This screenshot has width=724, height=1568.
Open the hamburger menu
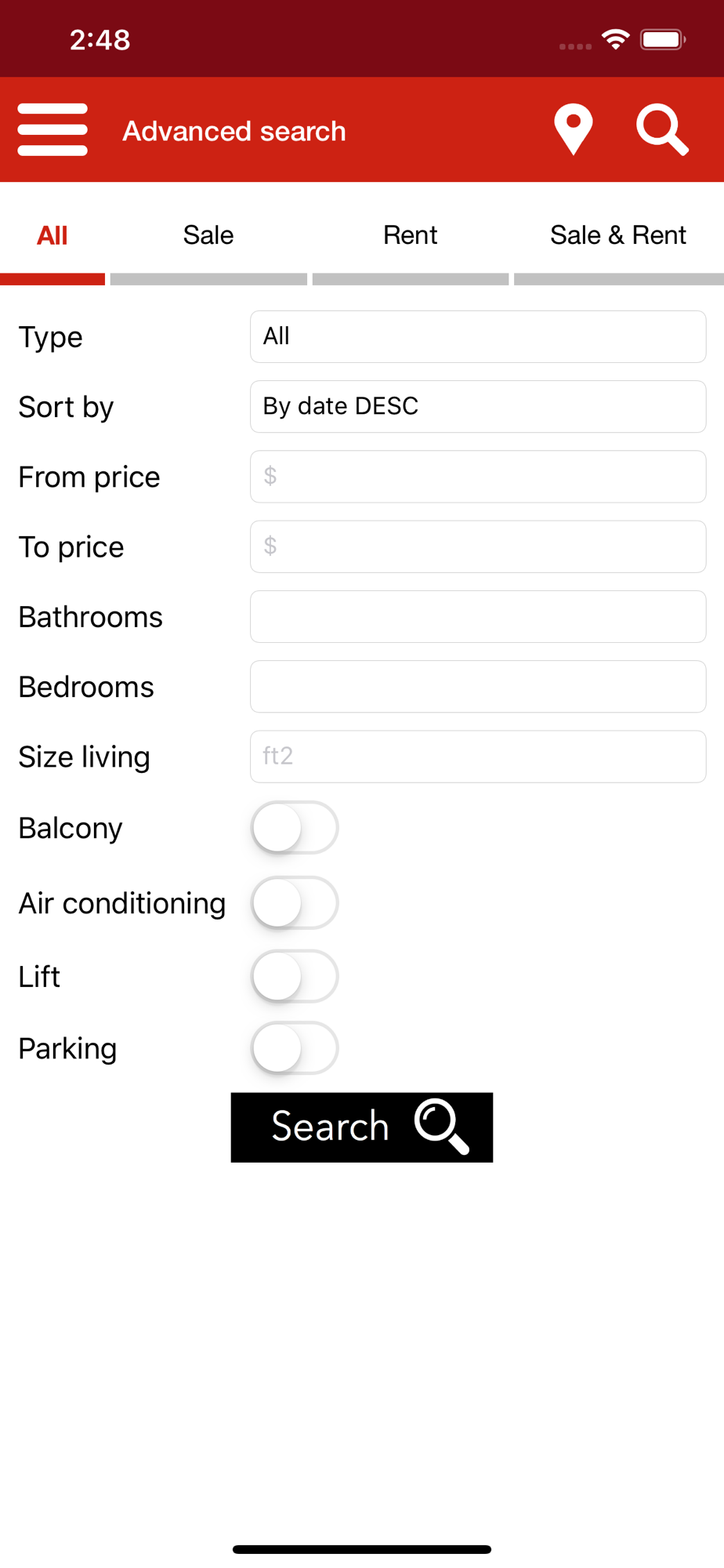[52, 129]
